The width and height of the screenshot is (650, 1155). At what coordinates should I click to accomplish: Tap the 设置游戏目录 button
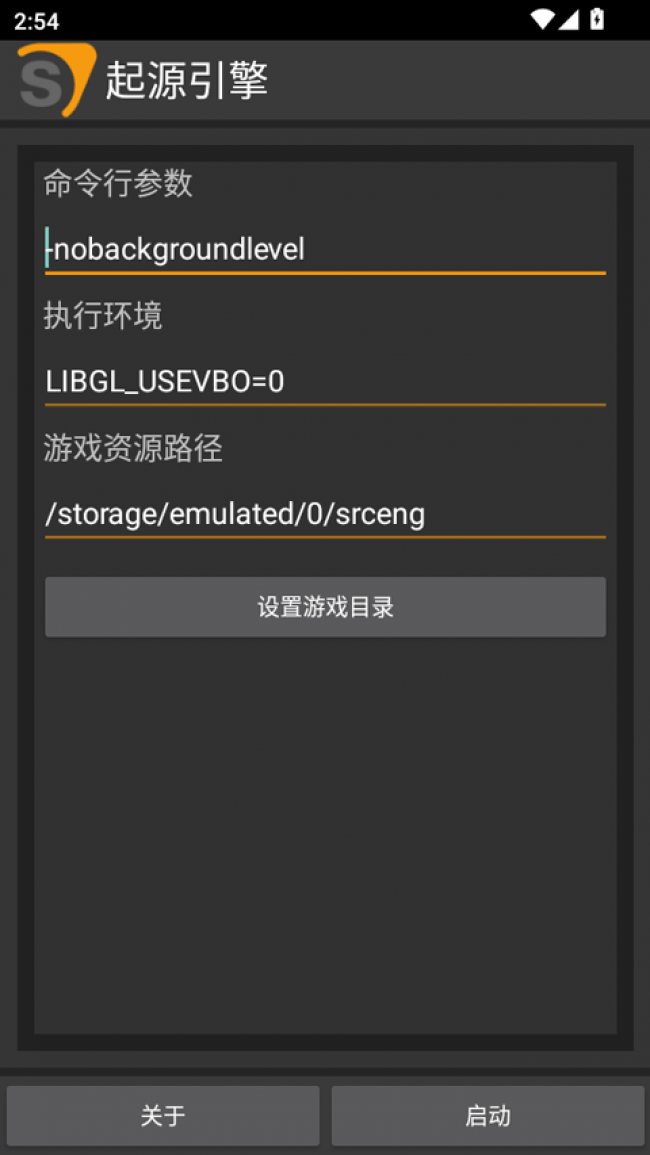click(325, 607)
